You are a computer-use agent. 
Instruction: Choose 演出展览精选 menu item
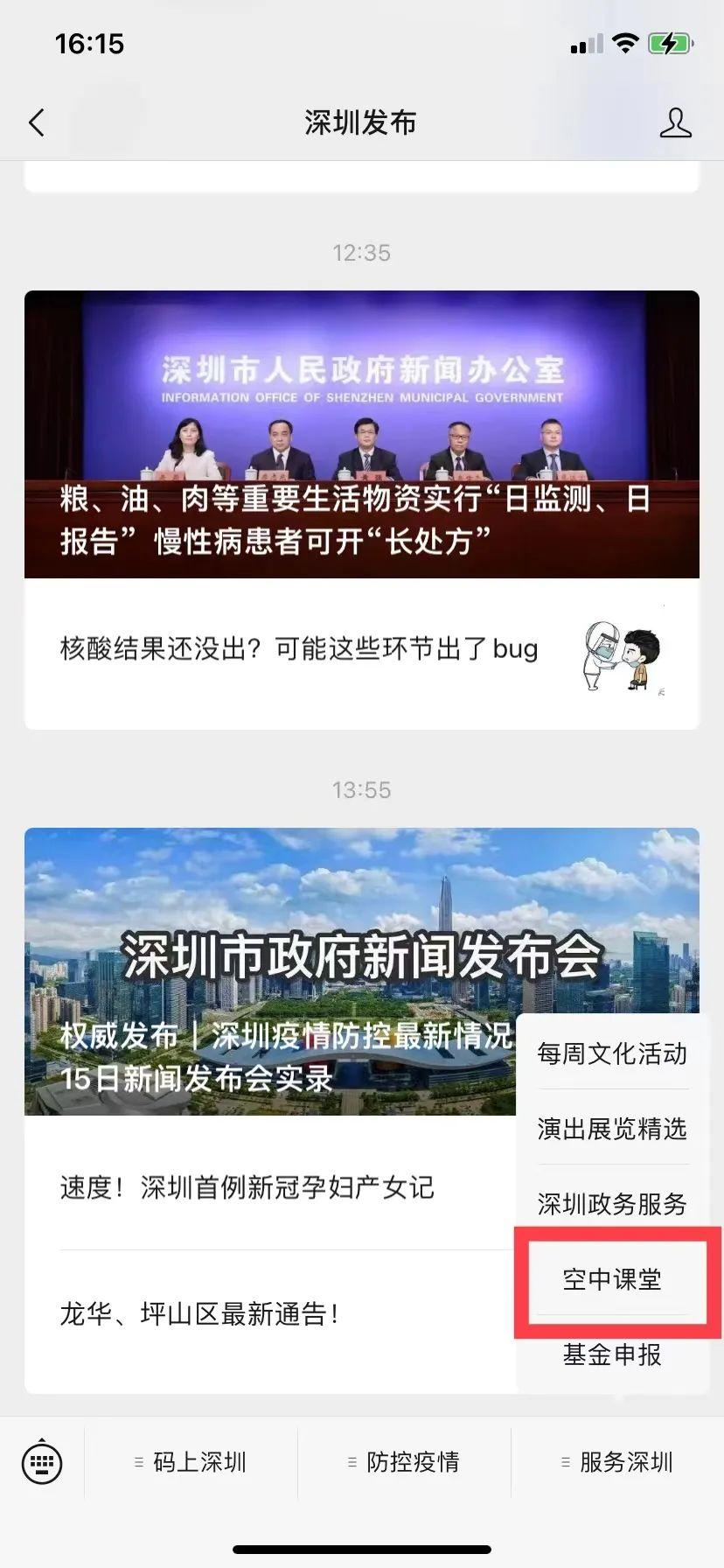click(612, 1129)
